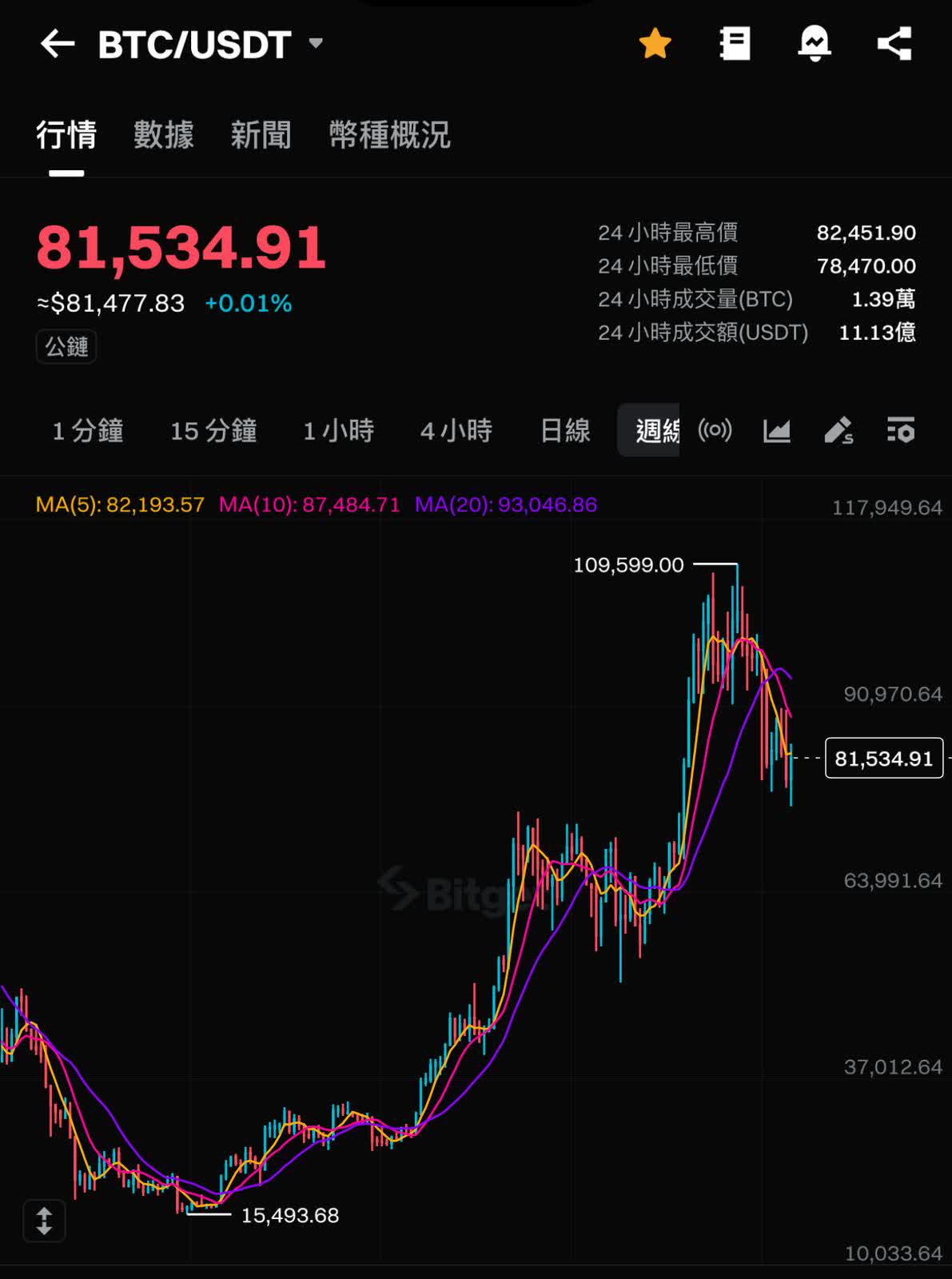Open the 幣種概況 tab
The height and width of the screenshot is (1279, 952).
(x=390, y=135)
